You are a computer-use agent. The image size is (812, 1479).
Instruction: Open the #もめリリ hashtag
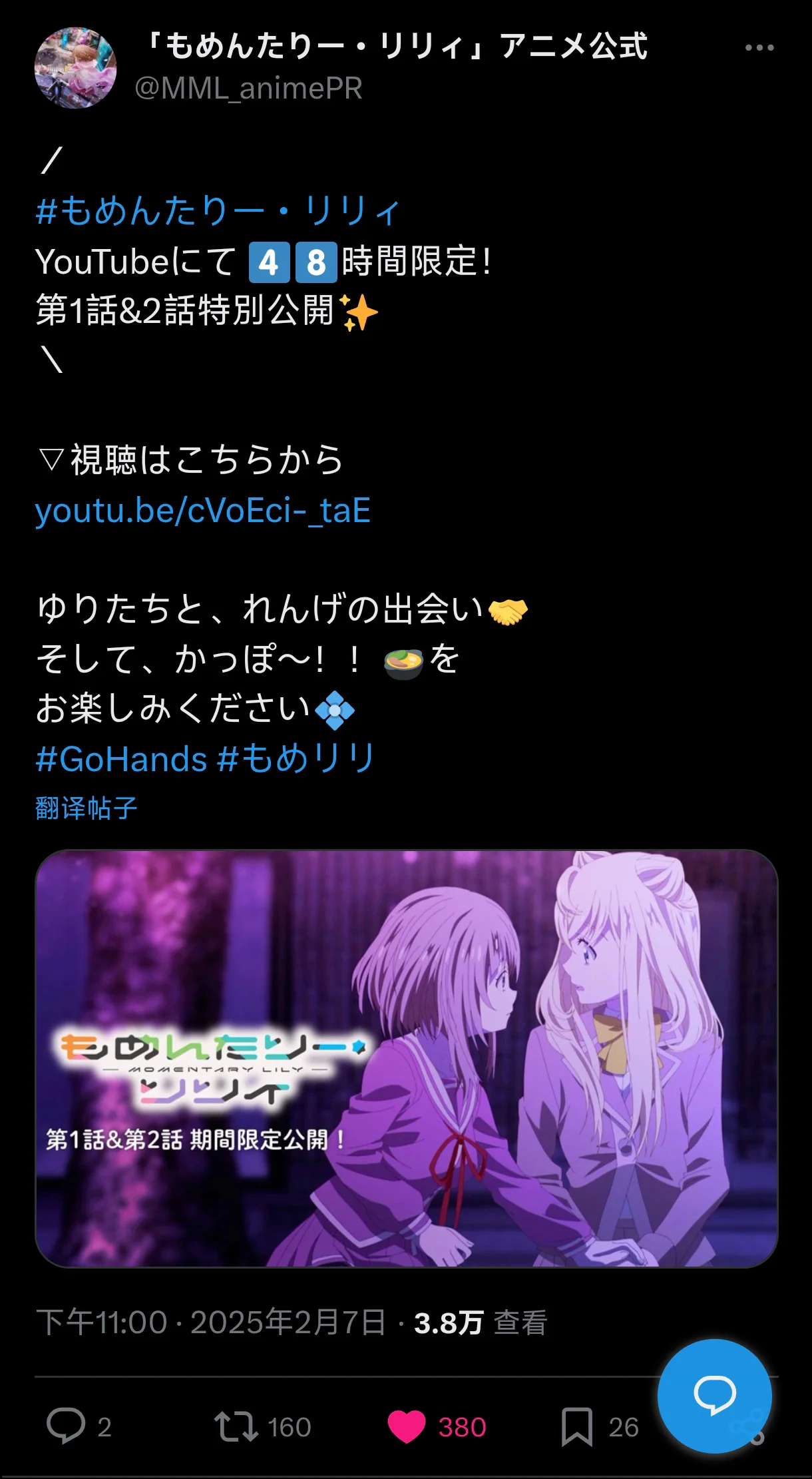tap(297, 759)
